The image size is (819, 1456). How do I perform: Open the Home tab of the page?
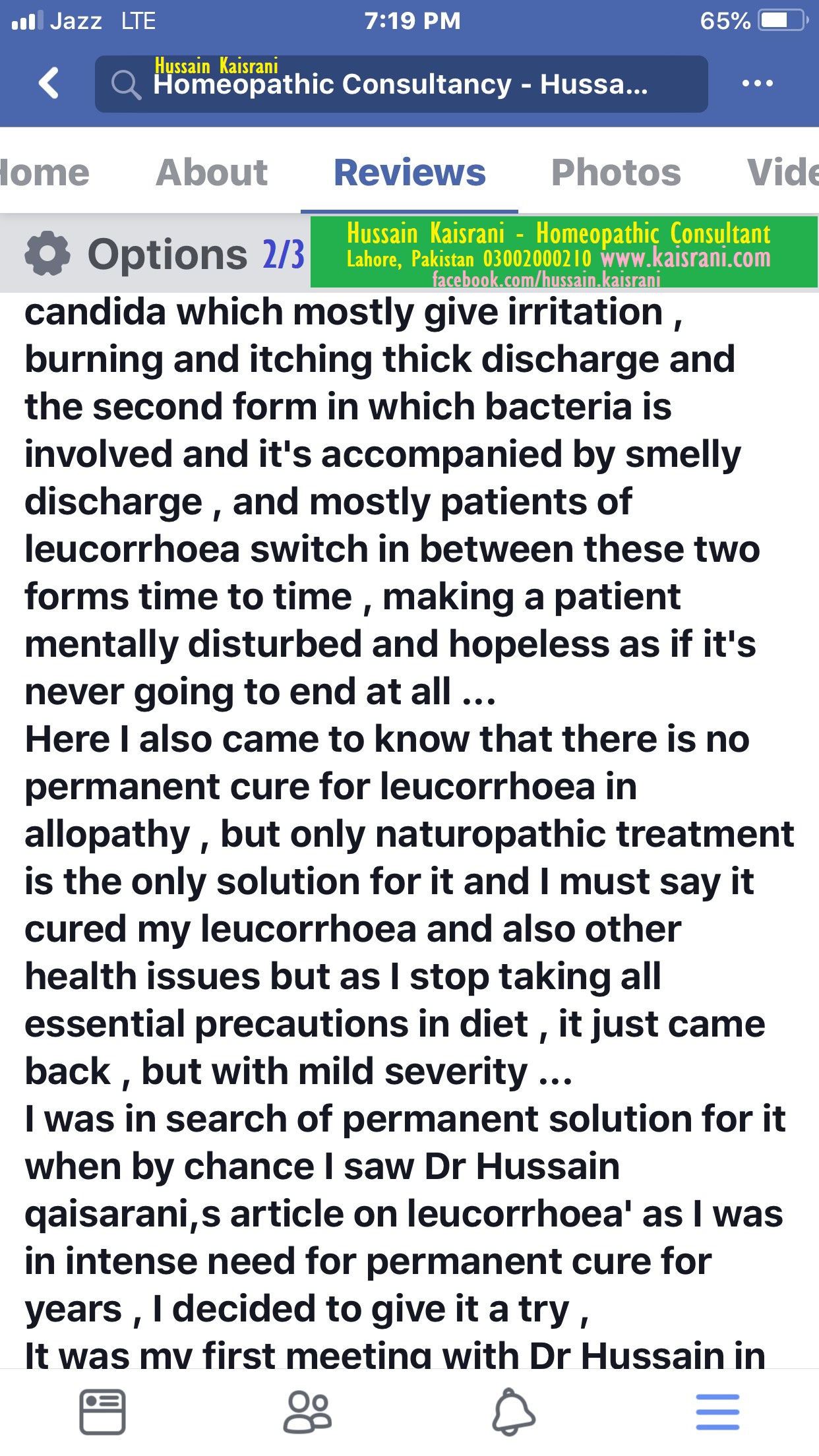[x=44, y=173]
